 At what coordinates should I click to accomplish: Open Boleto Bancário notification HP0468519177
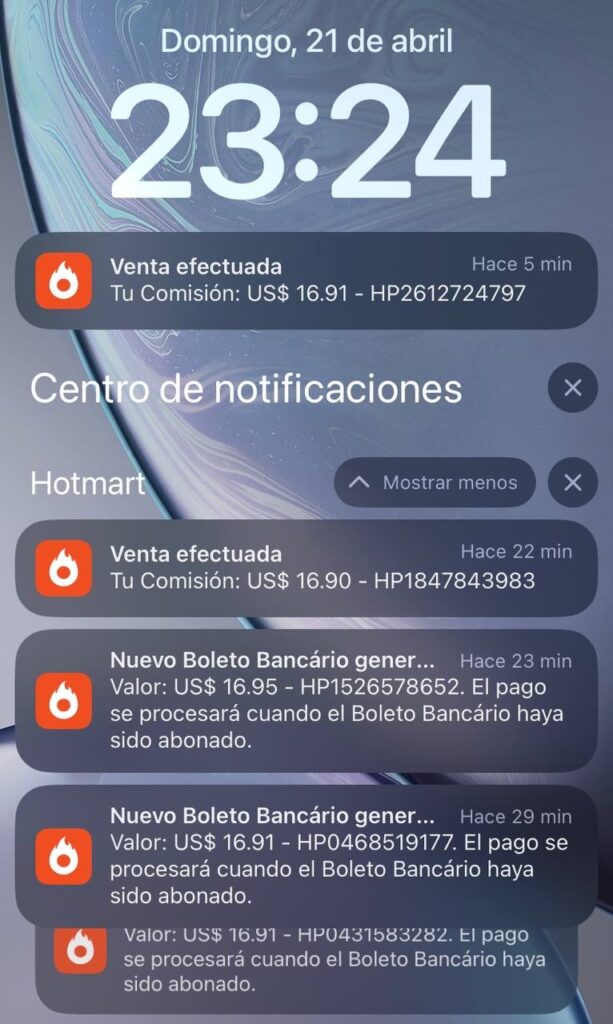click(306, 855)
